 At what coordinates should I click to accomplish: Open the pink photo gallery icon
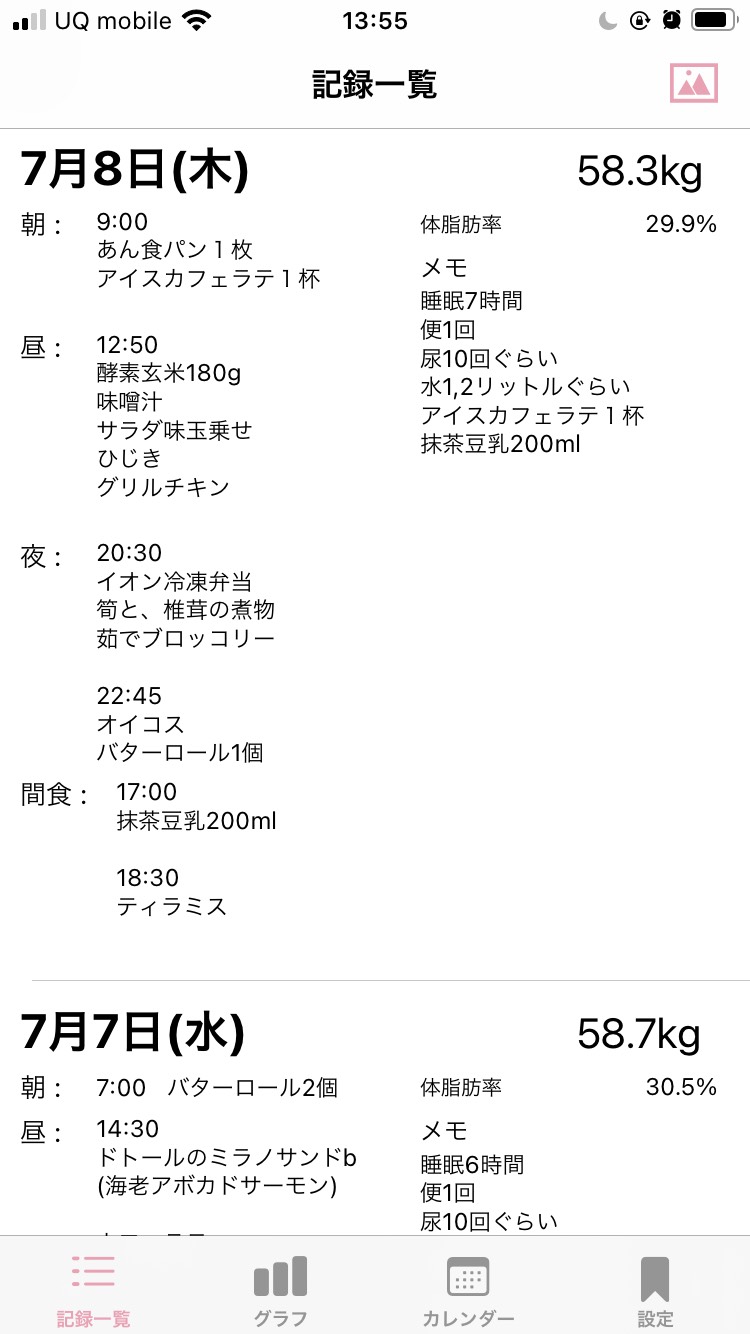694,83
